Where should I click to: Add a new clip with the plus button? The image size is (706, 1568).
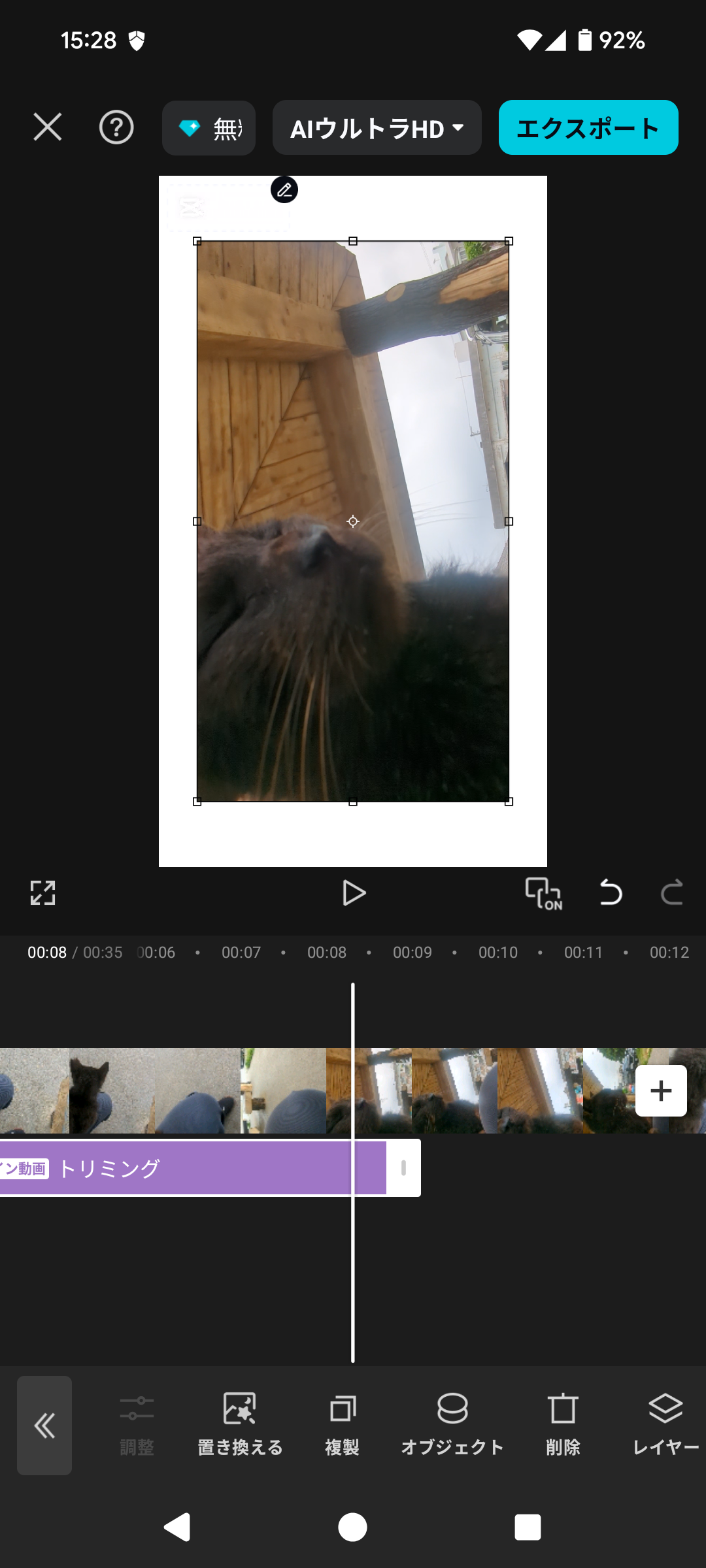[661, 1090]
